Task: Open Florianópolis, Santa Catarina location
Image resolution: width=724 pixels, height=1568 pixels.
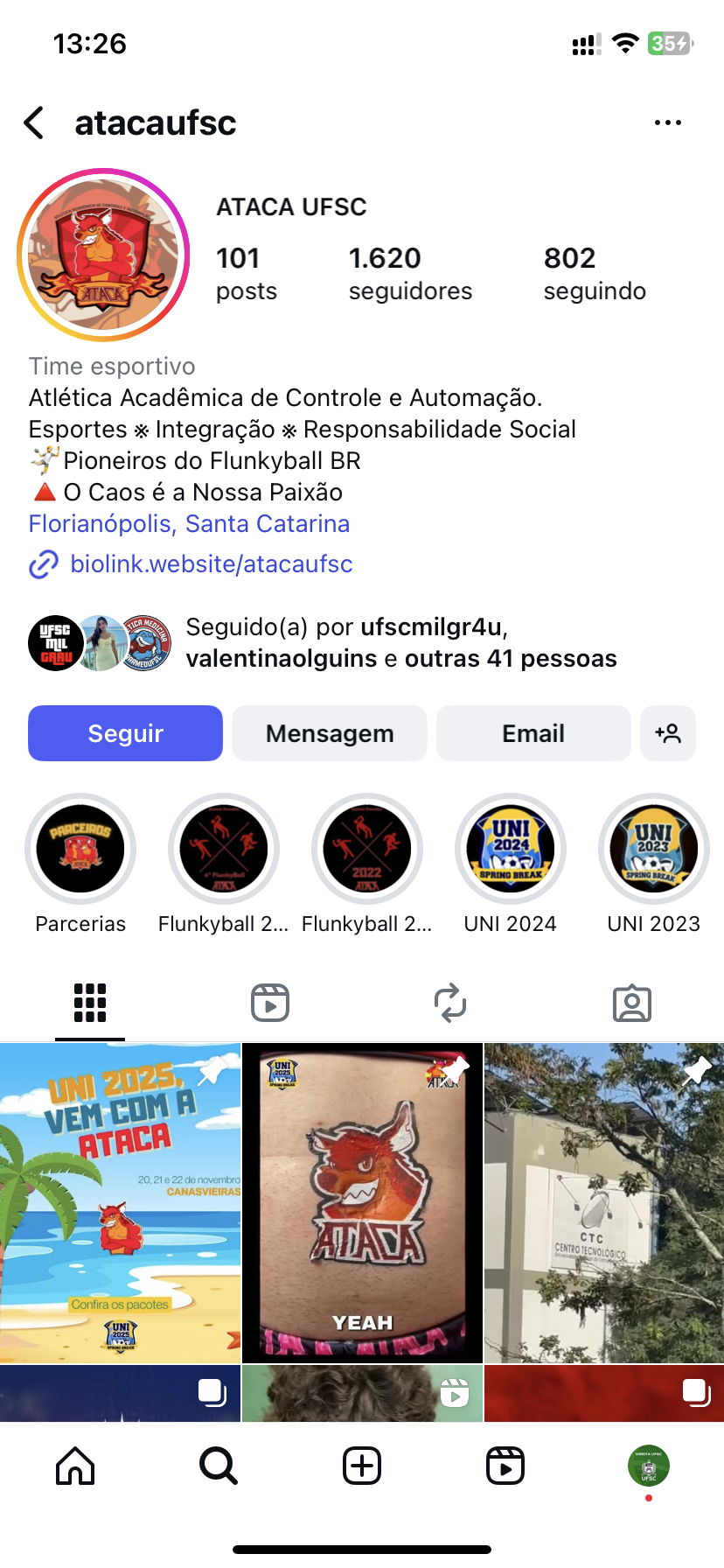Action: (189, 524)
